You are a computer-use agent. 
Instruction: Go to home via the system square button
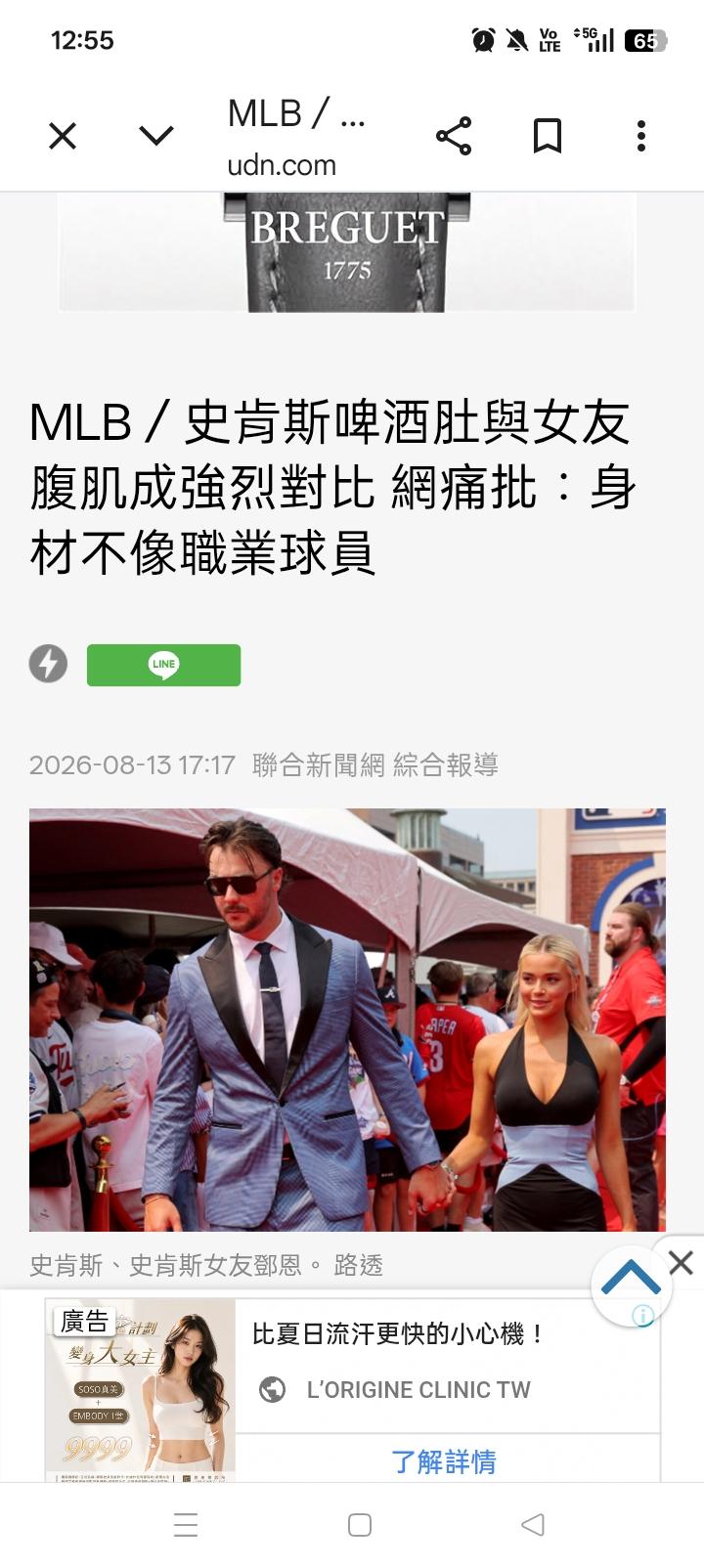[360, 1525]
